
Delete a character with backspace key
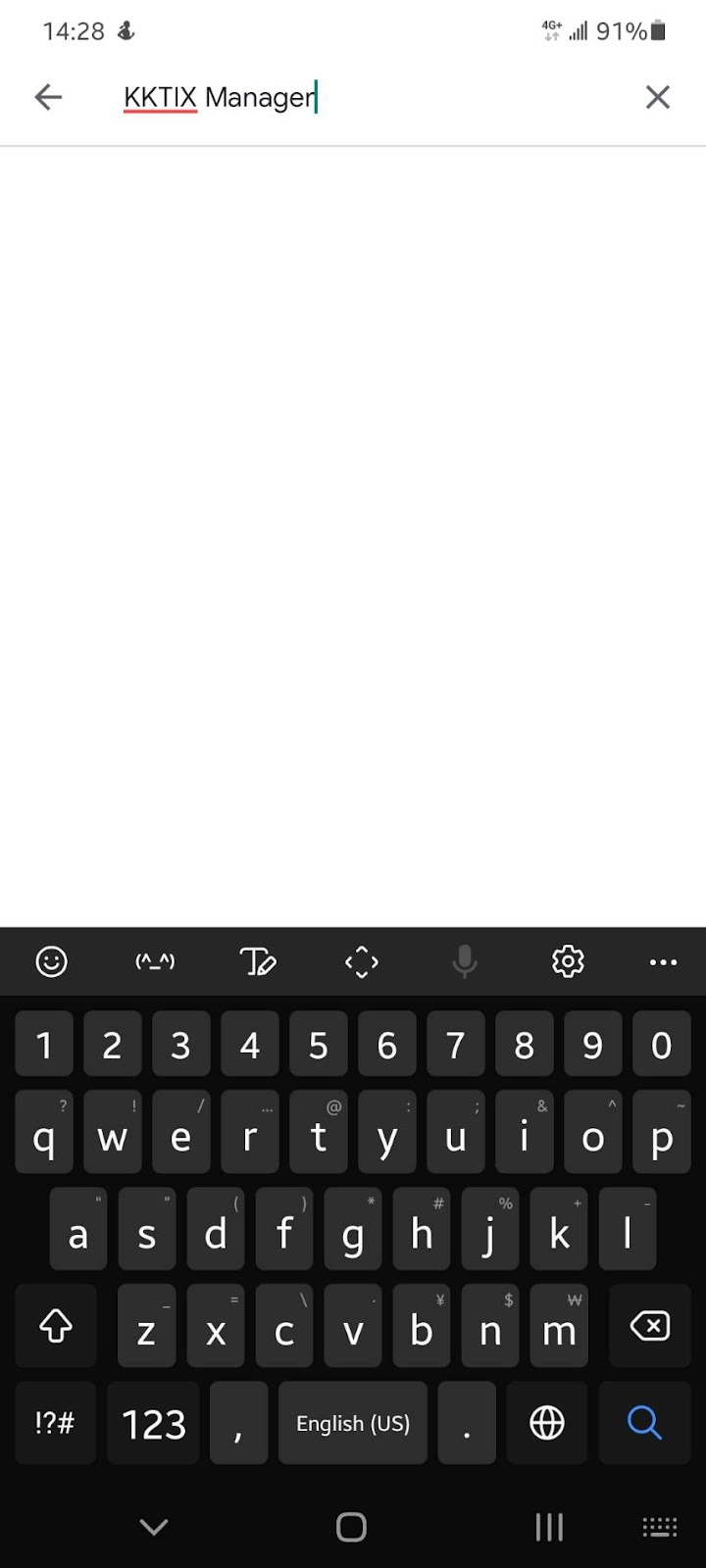click(x=648, y=1326)
